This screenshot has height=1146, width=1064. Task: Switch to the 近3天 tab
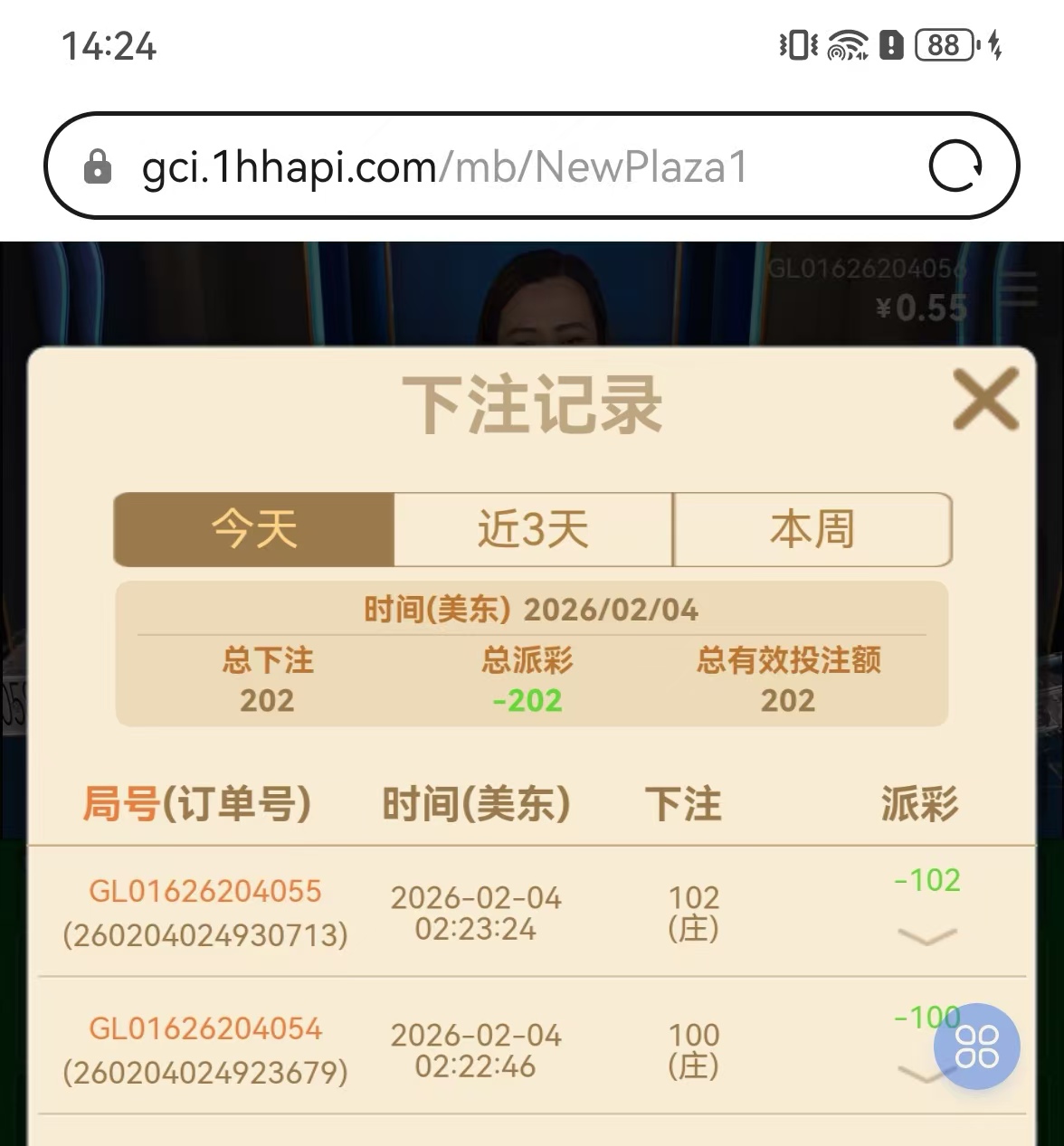point(532,530)
